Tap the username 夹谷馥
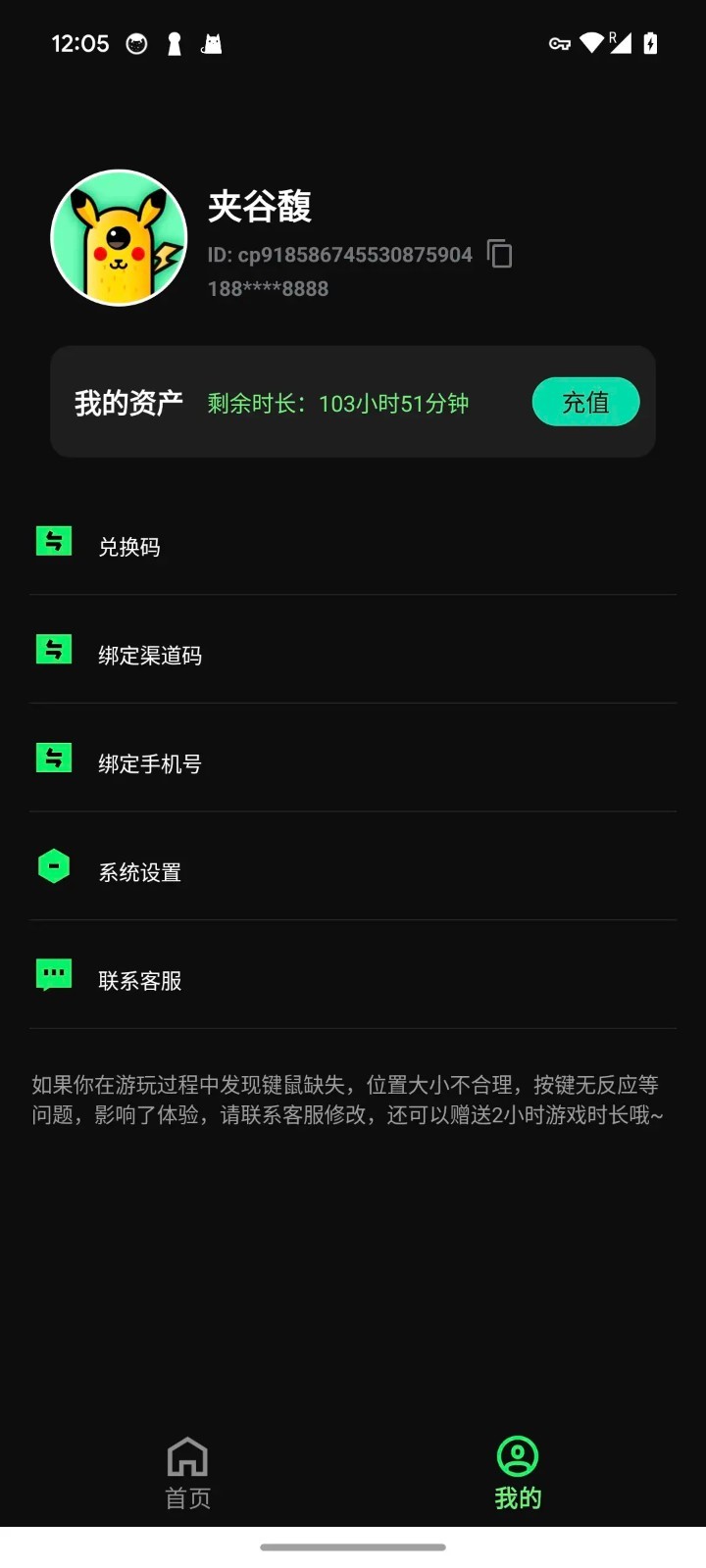 (259, 207)
